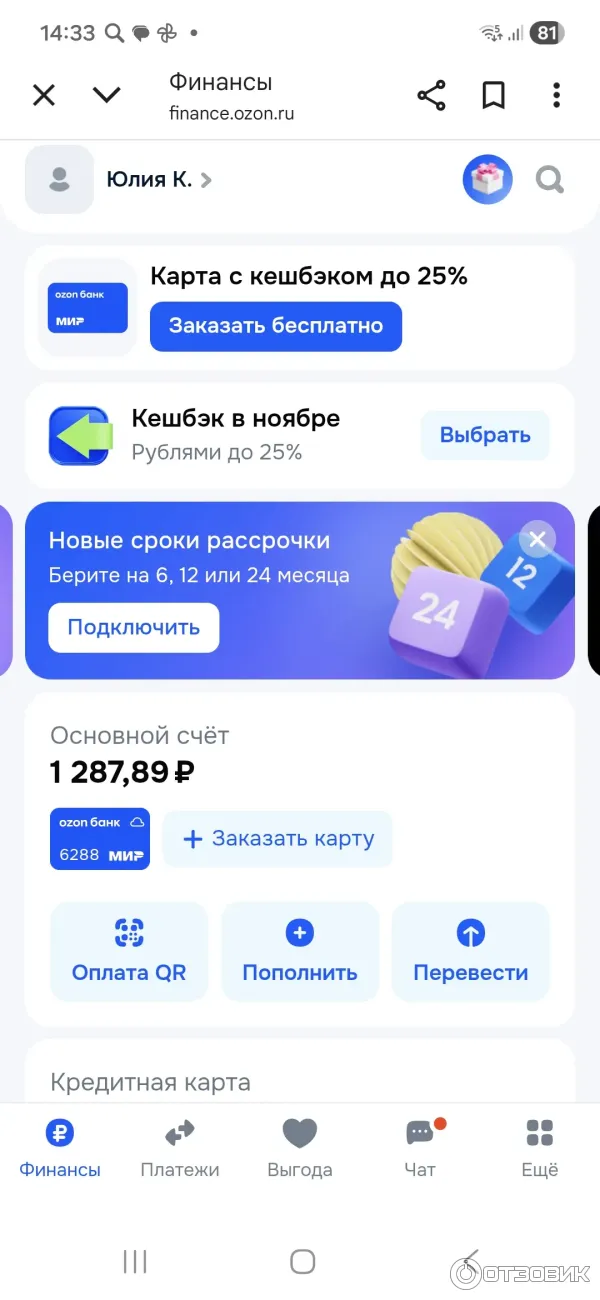The image size is (600, 1300).
Task: Tap Перевести to transfer money
Action: (x=470, y=951)
